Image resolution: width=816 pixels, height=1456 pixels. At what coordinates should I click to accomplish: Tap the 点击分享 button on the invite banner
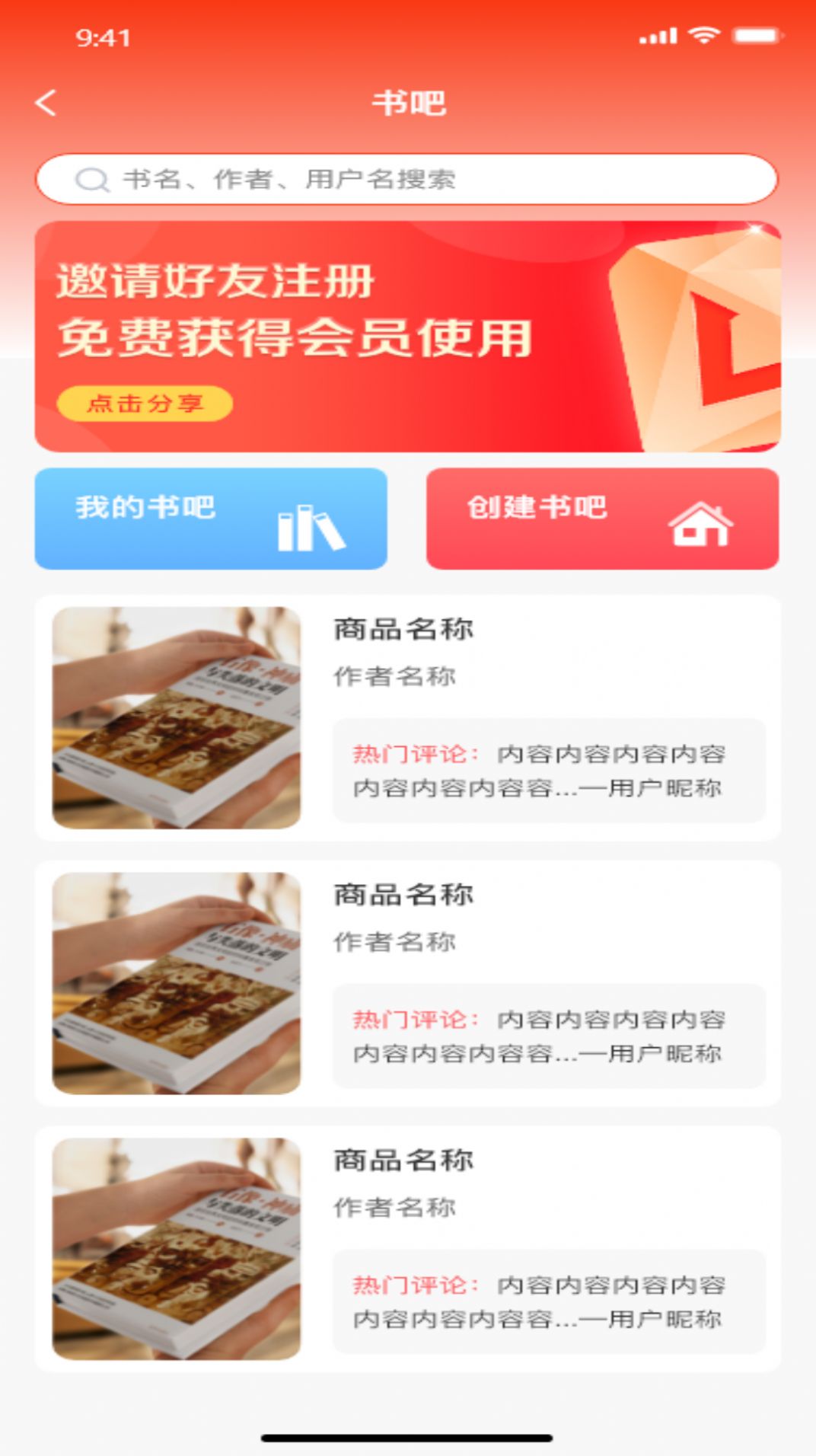(x=145, y=403)
